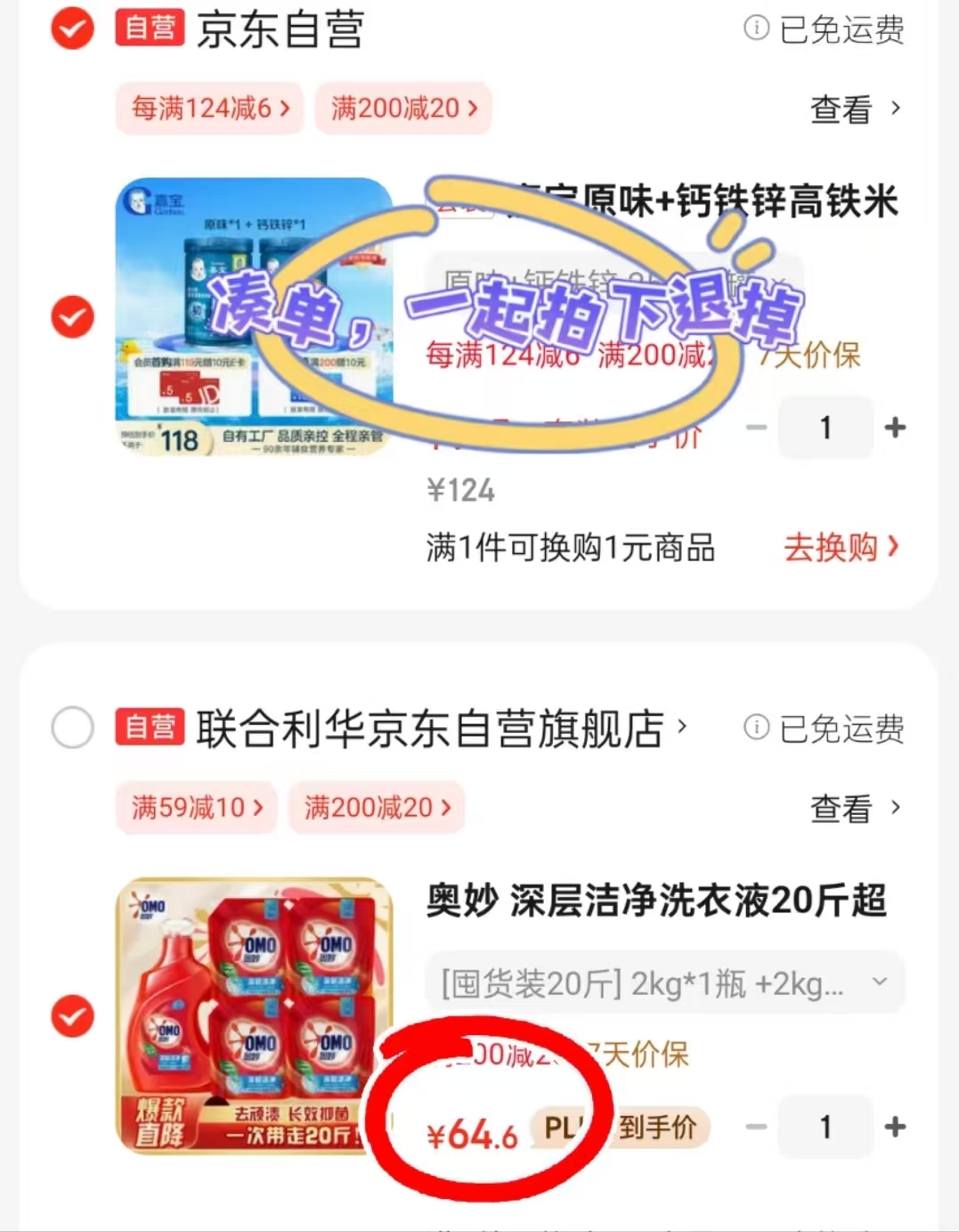Tap the info icon beside Unilever free shipping notice
The image size is (959, 1232).
tap(756, 729)
